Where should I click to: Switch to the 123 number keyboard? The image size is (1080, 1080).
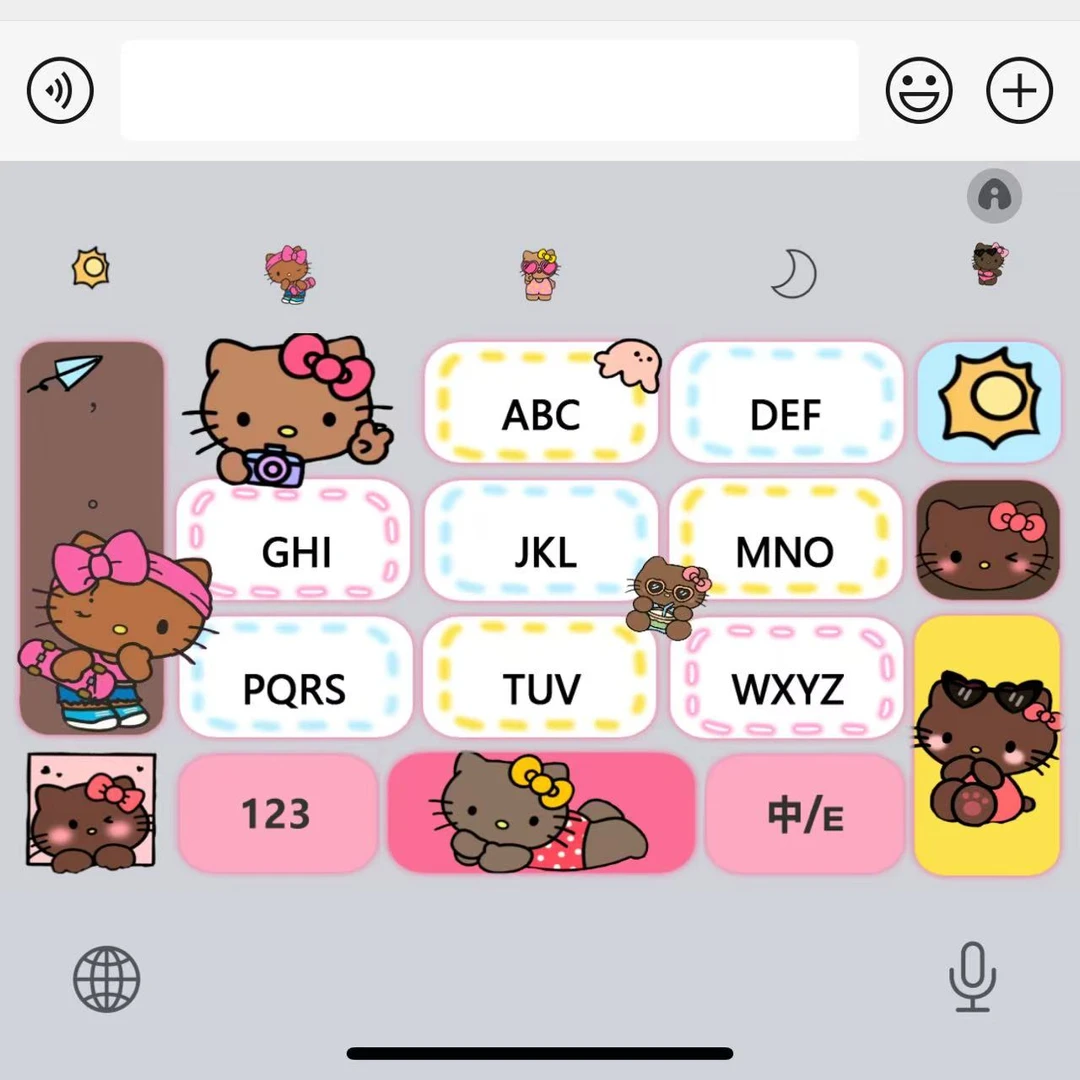pos(278,813)
